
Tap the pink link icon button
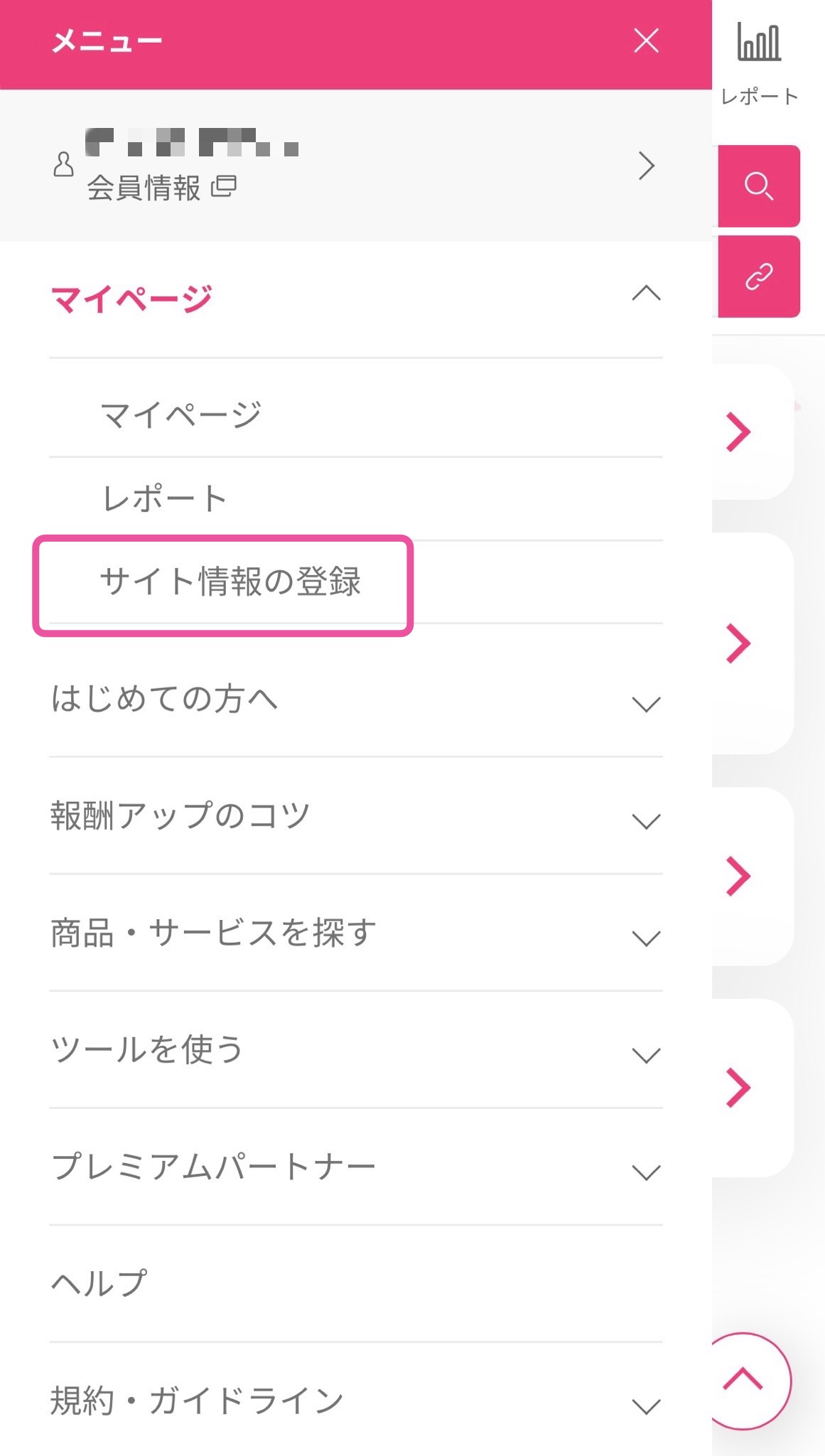(x=759, y=277)
